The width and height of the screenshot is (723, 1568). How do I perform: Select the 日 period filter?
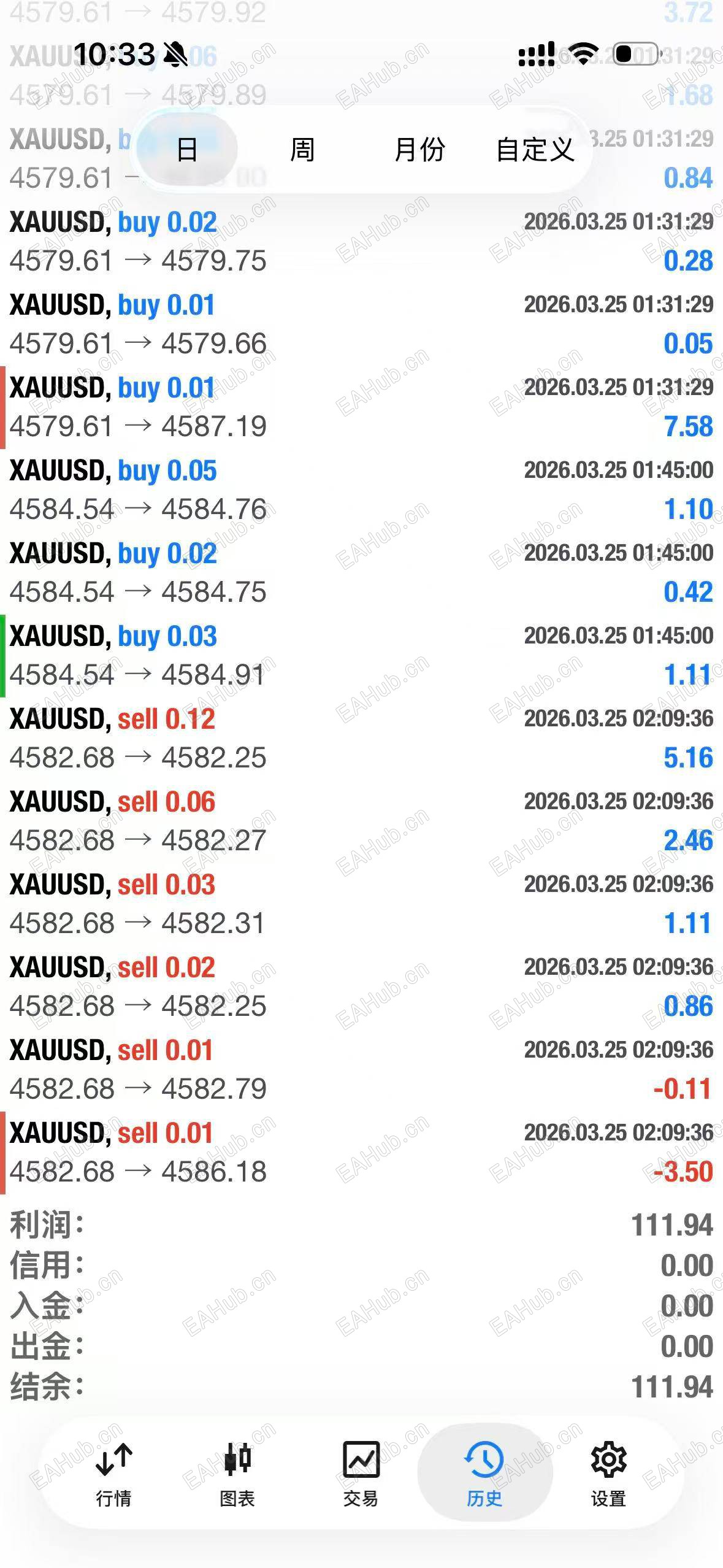click(x=187, y=149)
